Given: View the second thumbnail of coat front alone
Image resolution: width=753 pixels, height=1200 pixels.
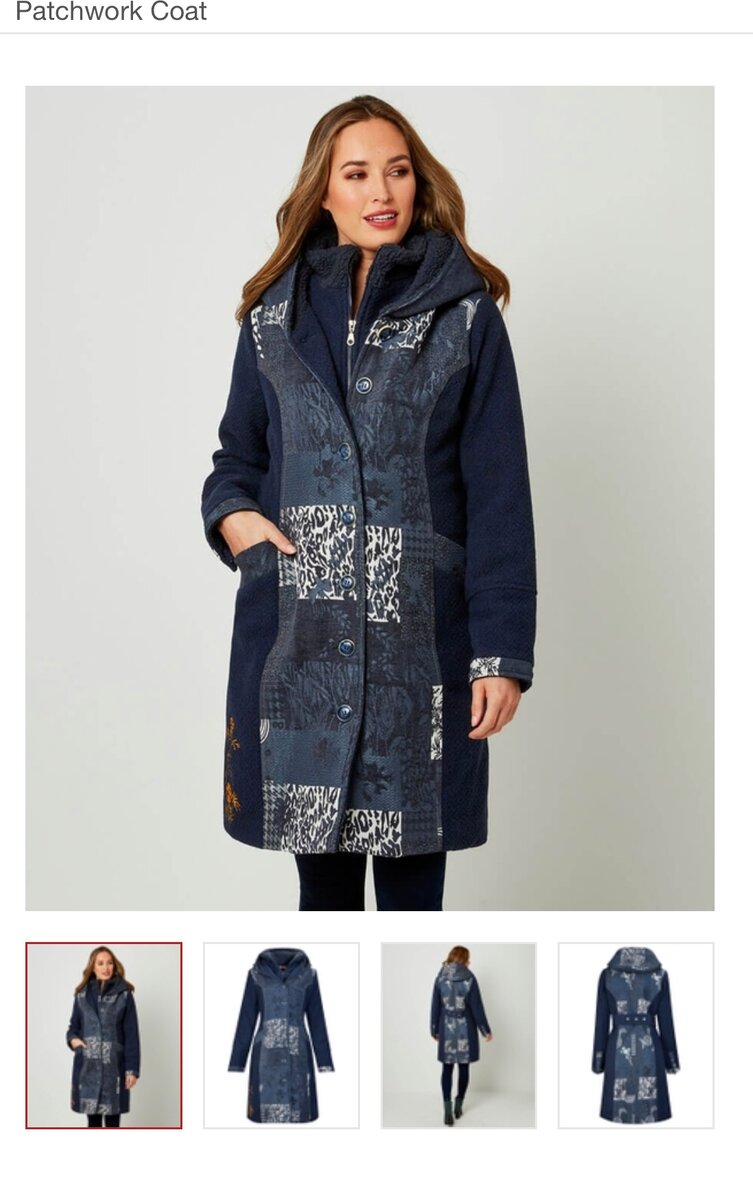Looking at the screenshot, I should point(281,1035).
